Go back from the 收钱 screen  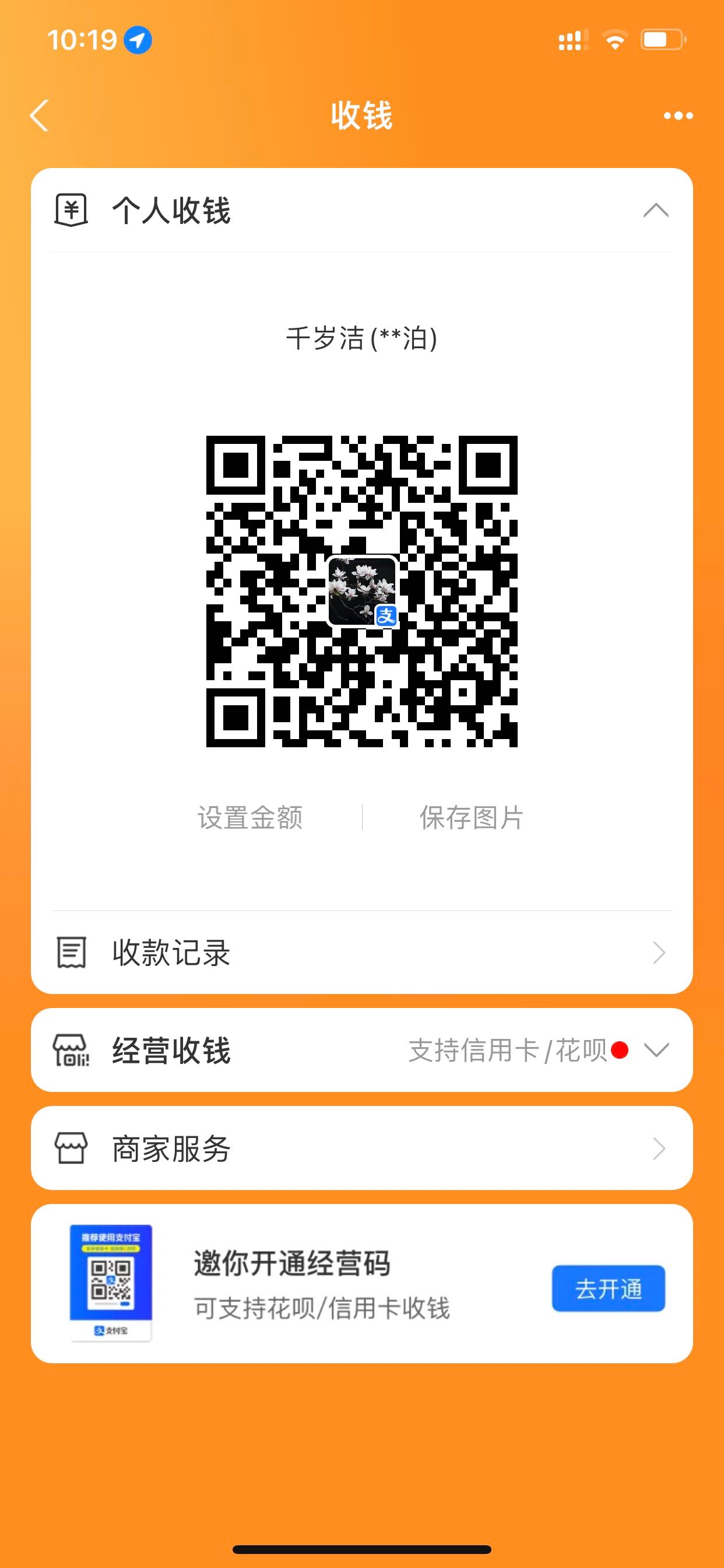point(40,116)
